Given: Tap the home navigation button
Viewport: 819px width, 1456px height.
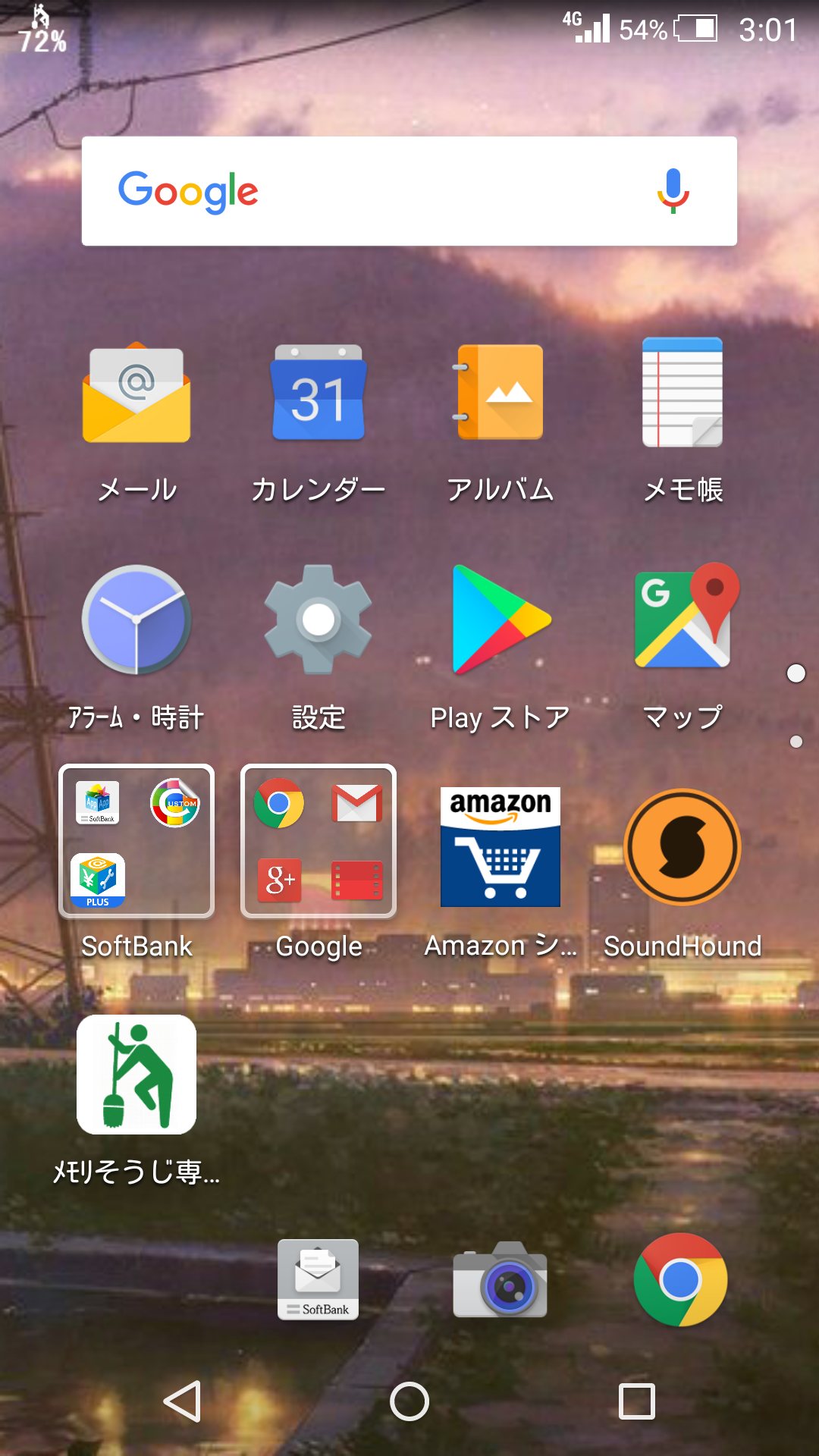Looking at the screenshot, I should tap(409, 1401).
